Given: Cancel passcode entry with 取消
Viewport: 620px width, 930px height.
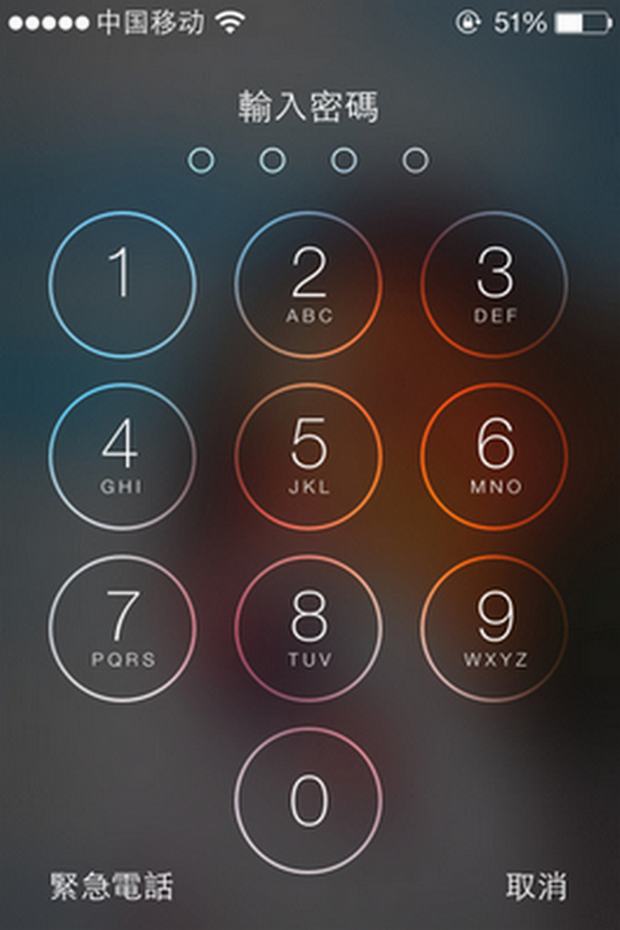Looking at the screenshot, I should click(x=536, y=885).
